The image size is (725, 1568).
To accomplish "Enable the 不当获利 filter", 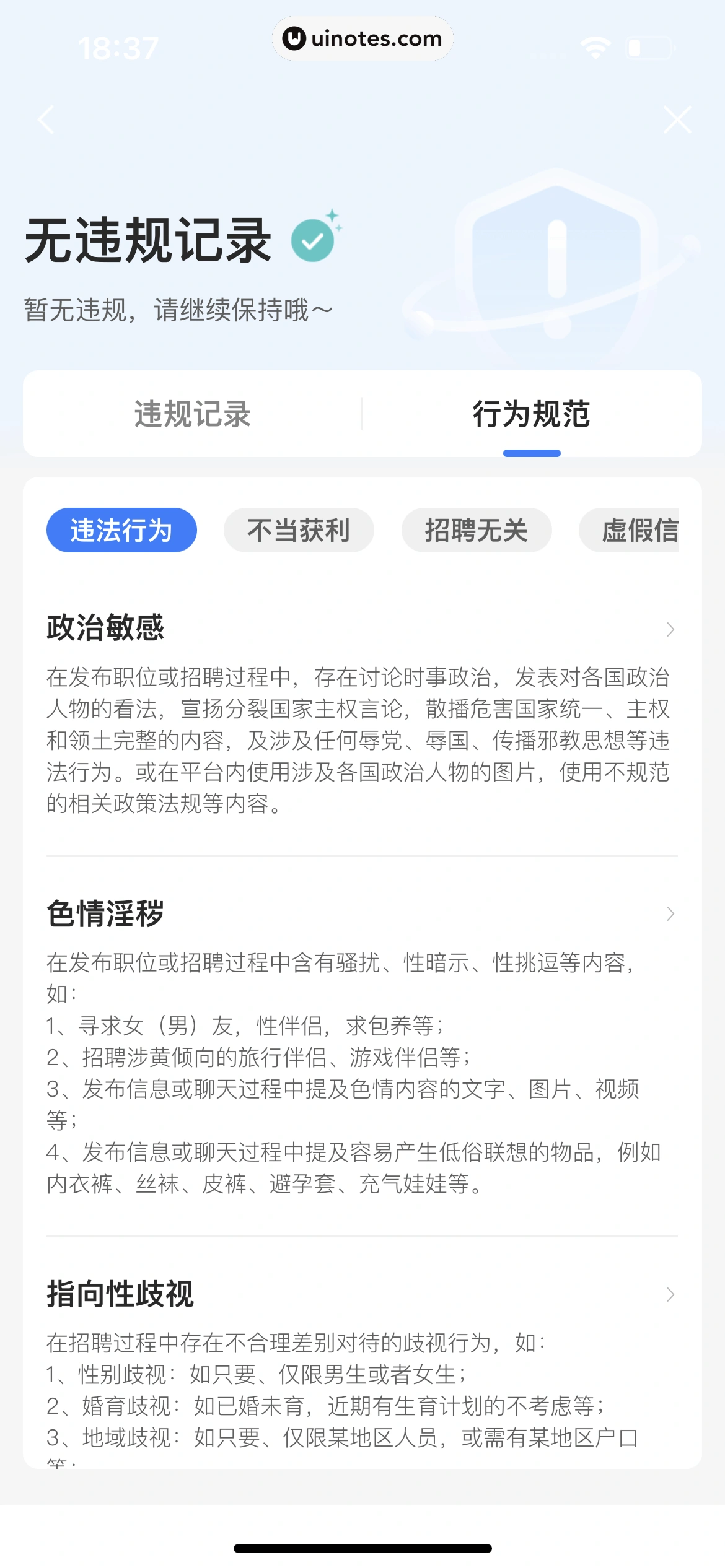I will coord(299,530).
